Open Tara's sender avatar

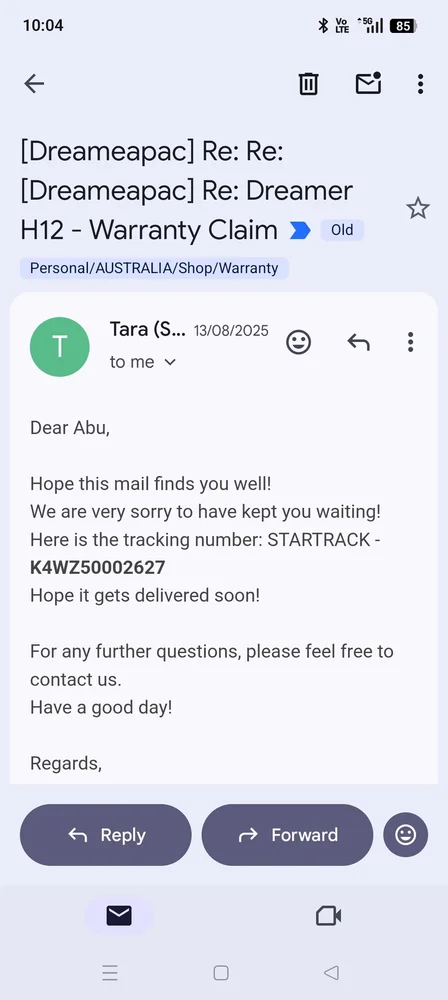coord(60,347)
